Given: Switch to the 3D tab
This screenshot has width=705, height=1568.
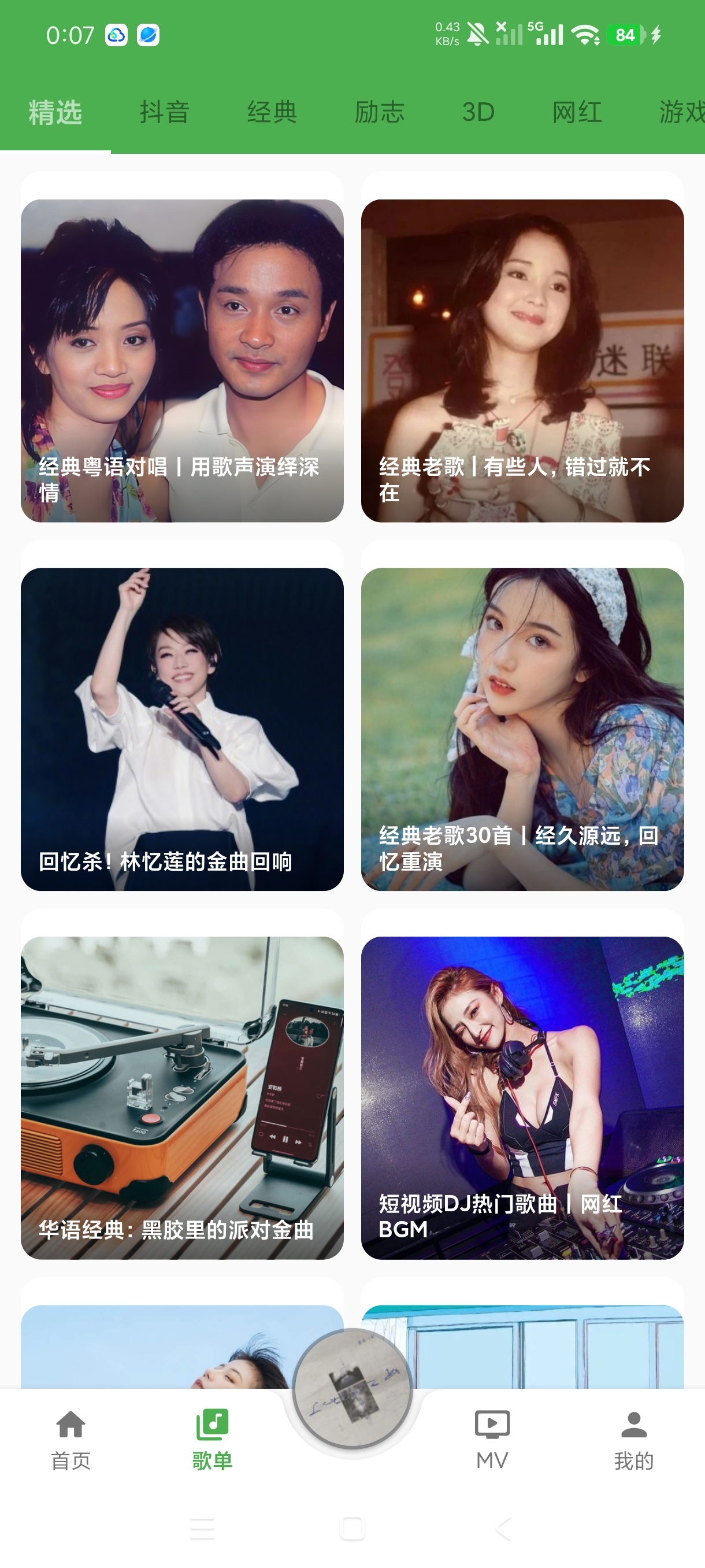Looking at the screenshot, I should 478,112.
